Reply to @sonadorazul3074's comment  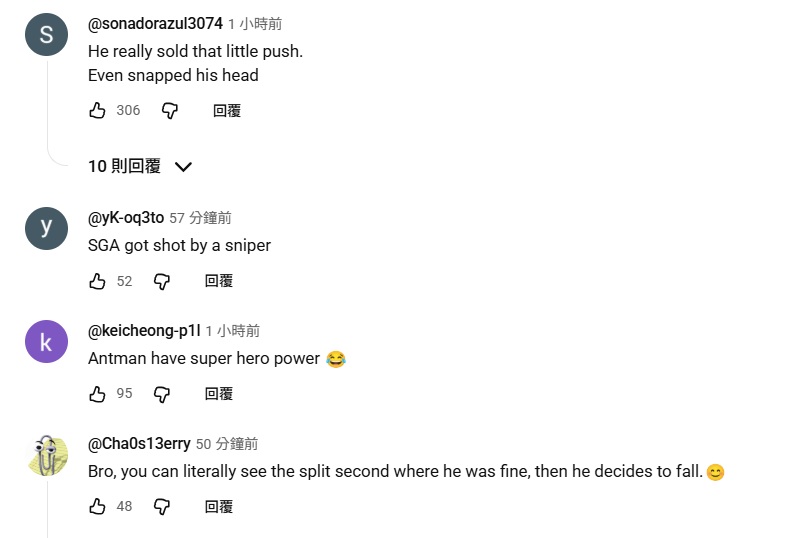click(227, 111)
